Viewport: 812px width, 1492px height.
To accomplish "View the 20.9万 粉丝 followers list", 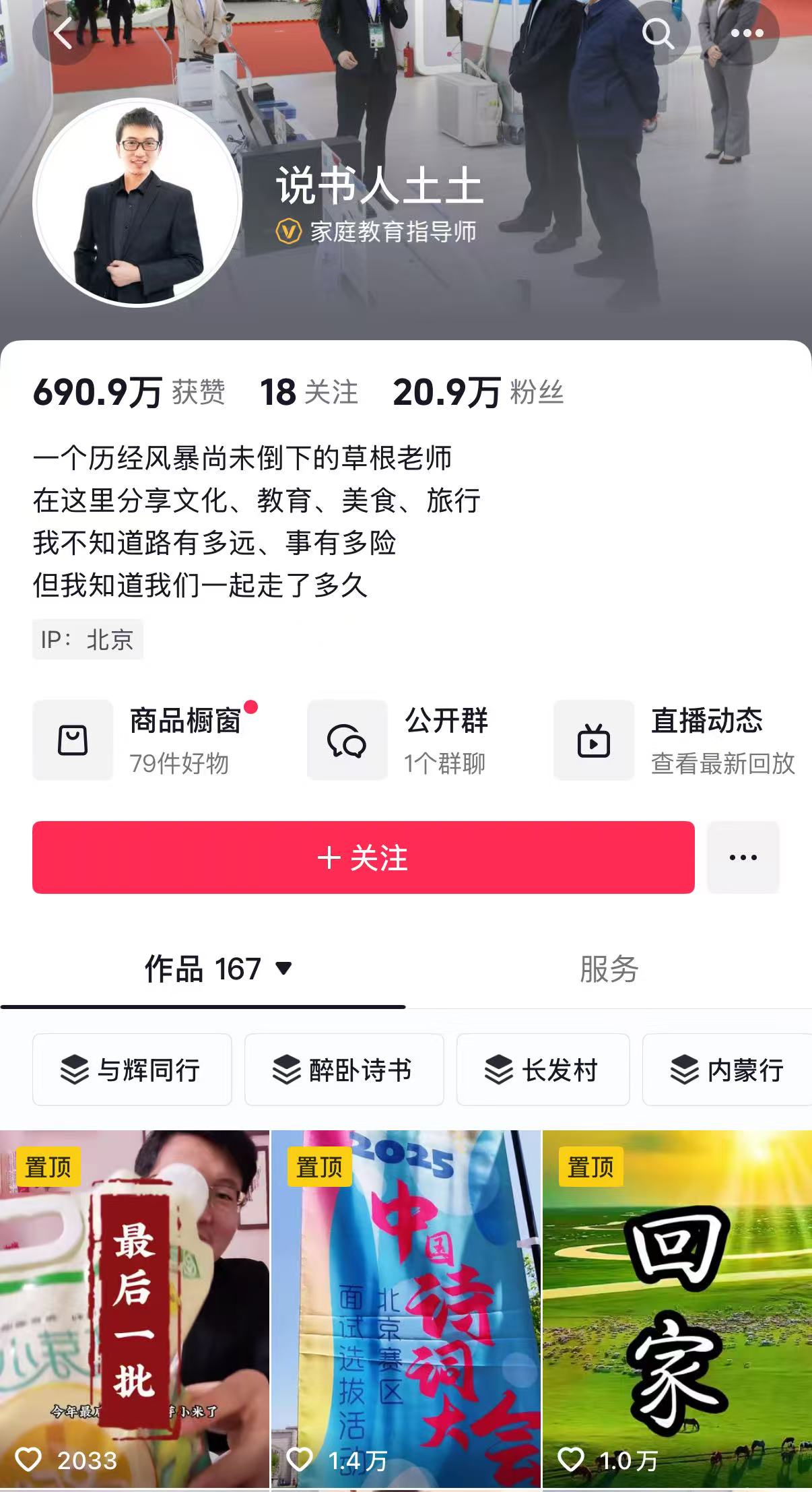I will (x=478, y=392).
